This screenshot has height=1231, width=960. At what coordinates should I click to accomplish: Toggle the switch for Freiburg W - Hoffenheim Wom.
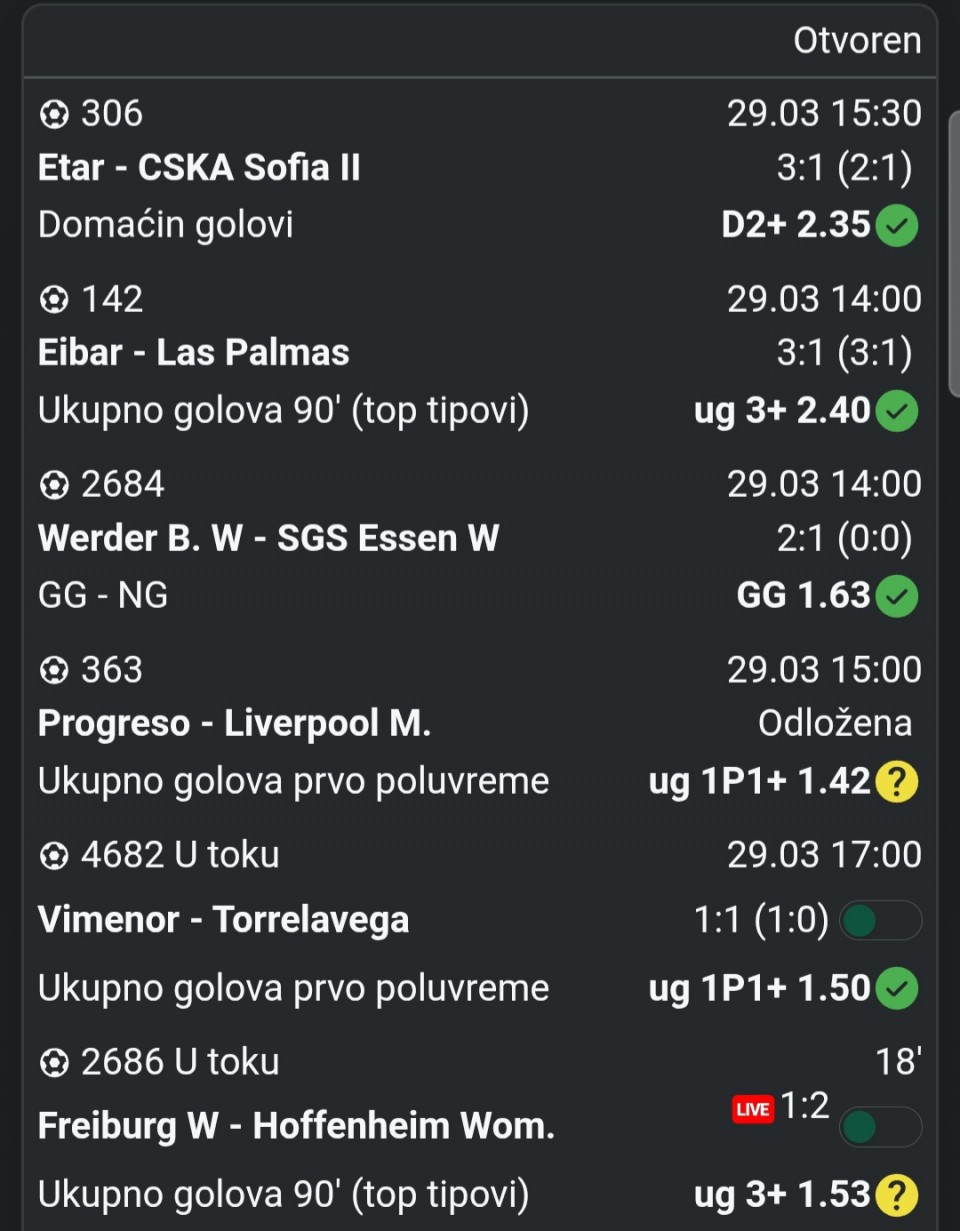point(879,1126)
